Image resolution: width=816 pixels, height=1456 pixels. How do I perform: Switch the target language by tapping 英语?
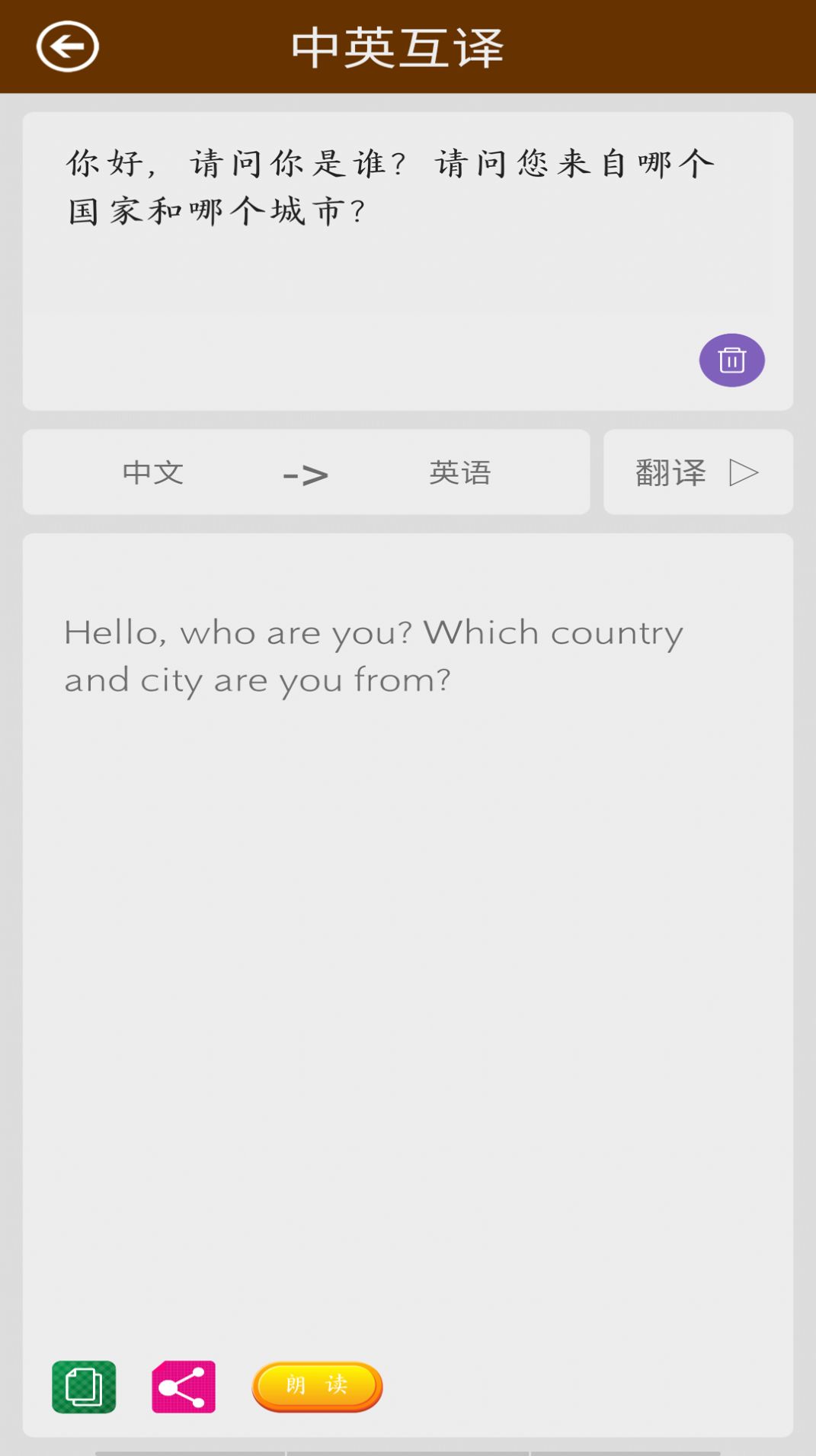coord(460,472)
